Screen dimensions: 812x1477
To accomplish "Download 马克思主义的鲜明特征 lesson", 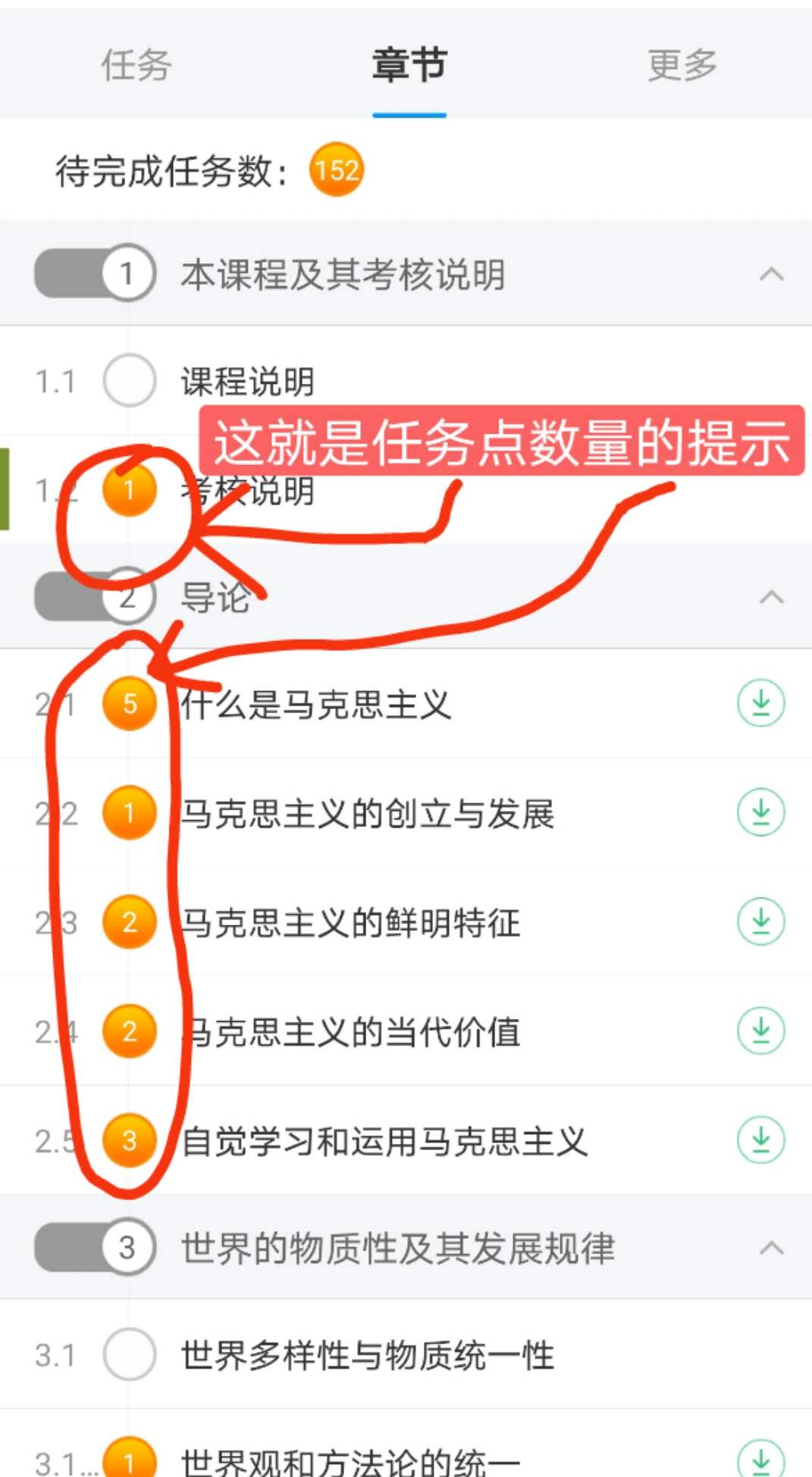I will pos(760,922).
